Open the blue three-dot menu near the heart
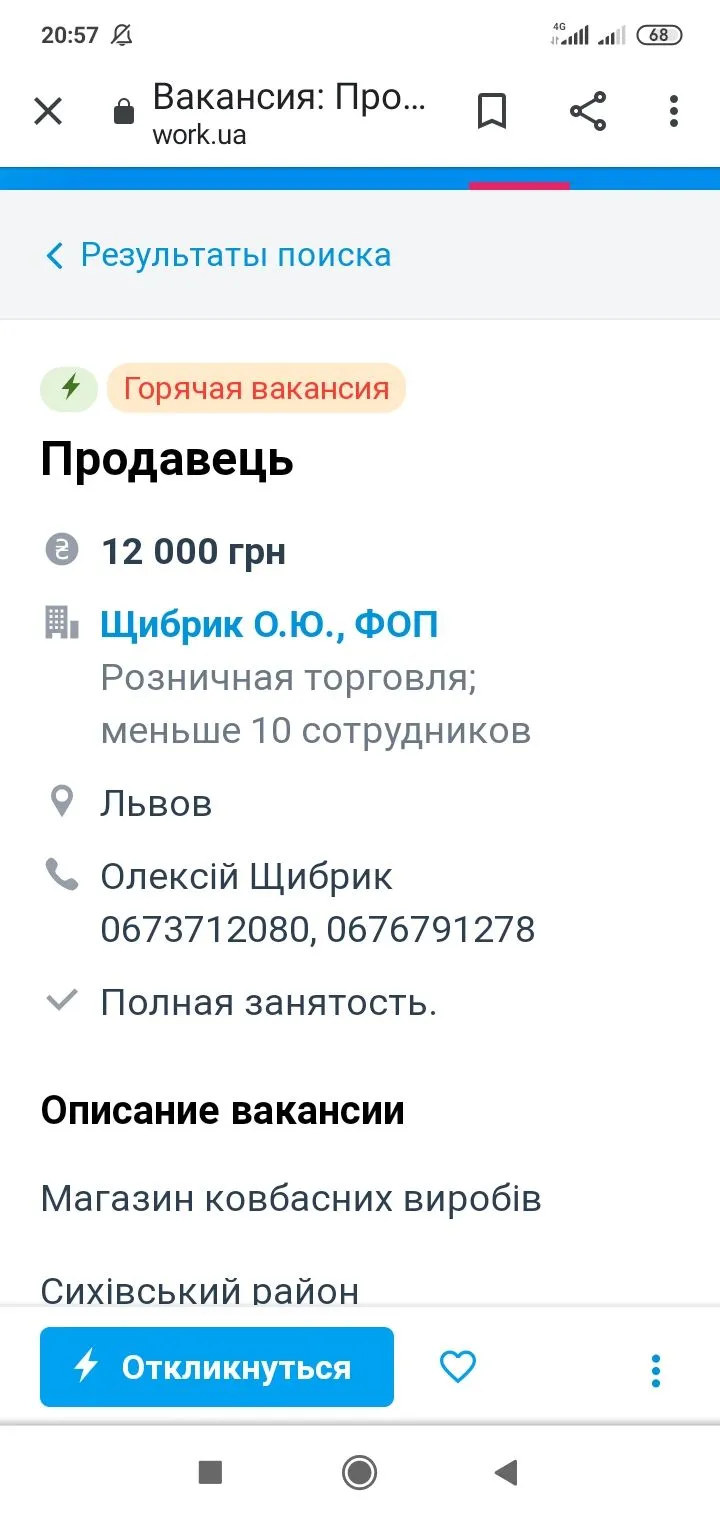 pos(655,1368)
